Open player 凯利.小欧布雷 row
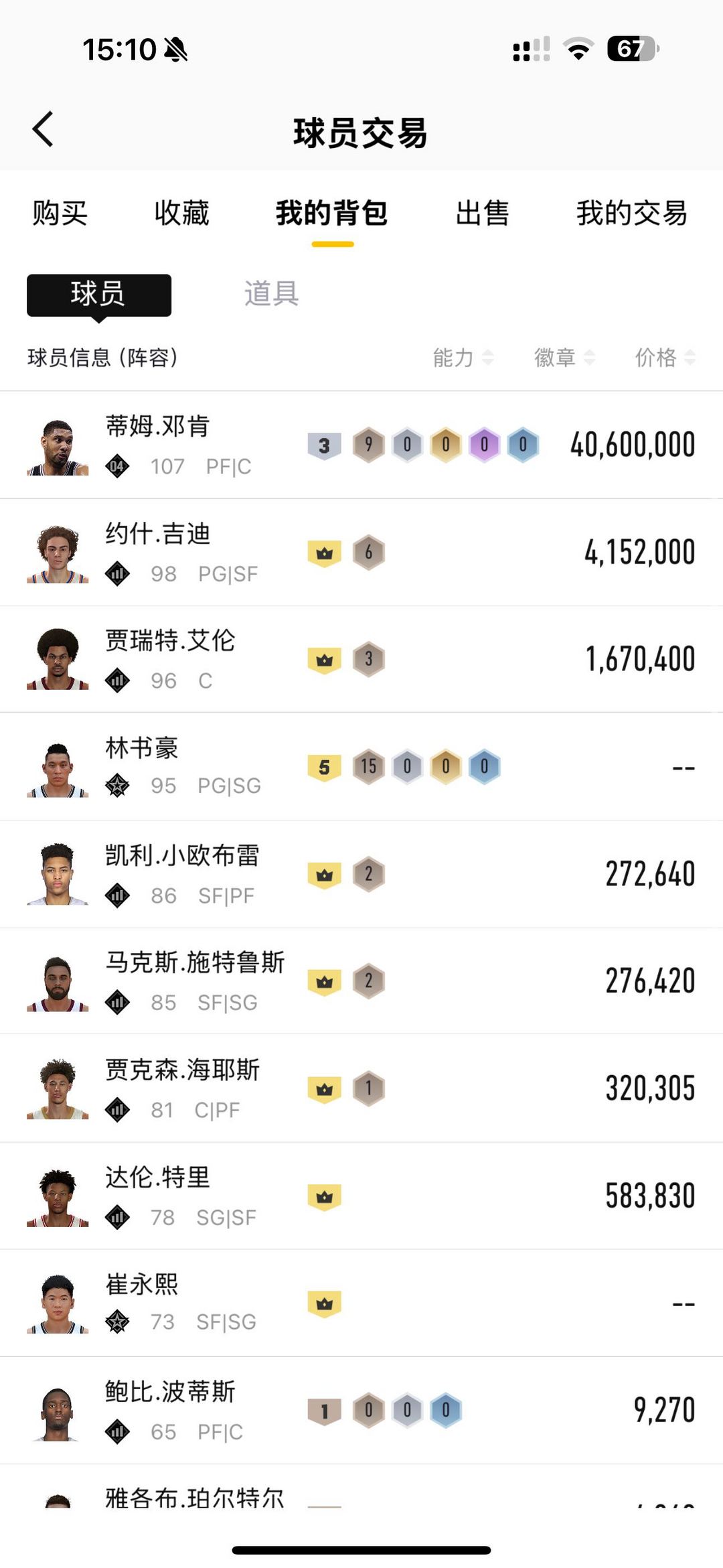 (361, 874)
